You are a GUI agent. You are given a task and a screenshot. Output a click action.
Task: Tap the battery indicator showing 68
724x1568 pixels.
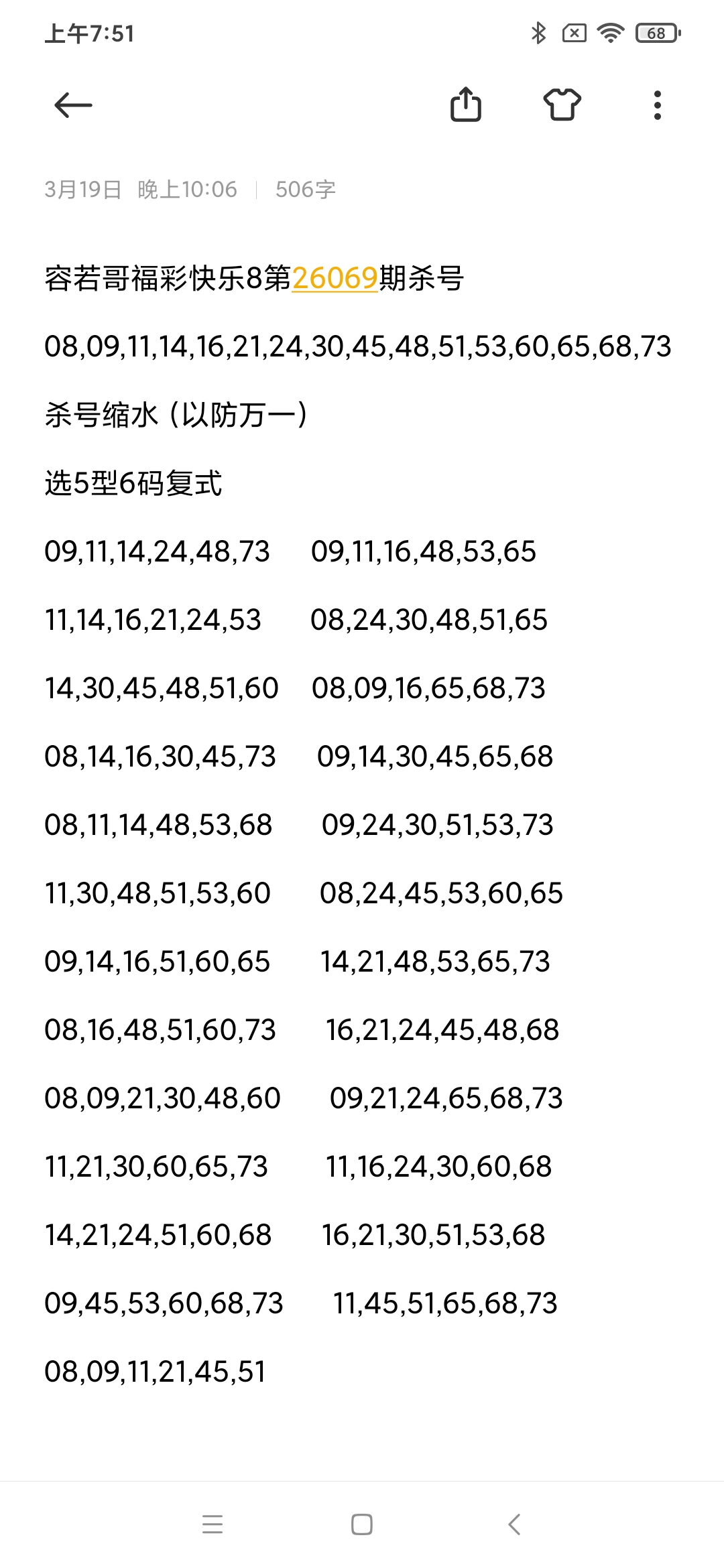pyautogui.click(x=654, y=32)
